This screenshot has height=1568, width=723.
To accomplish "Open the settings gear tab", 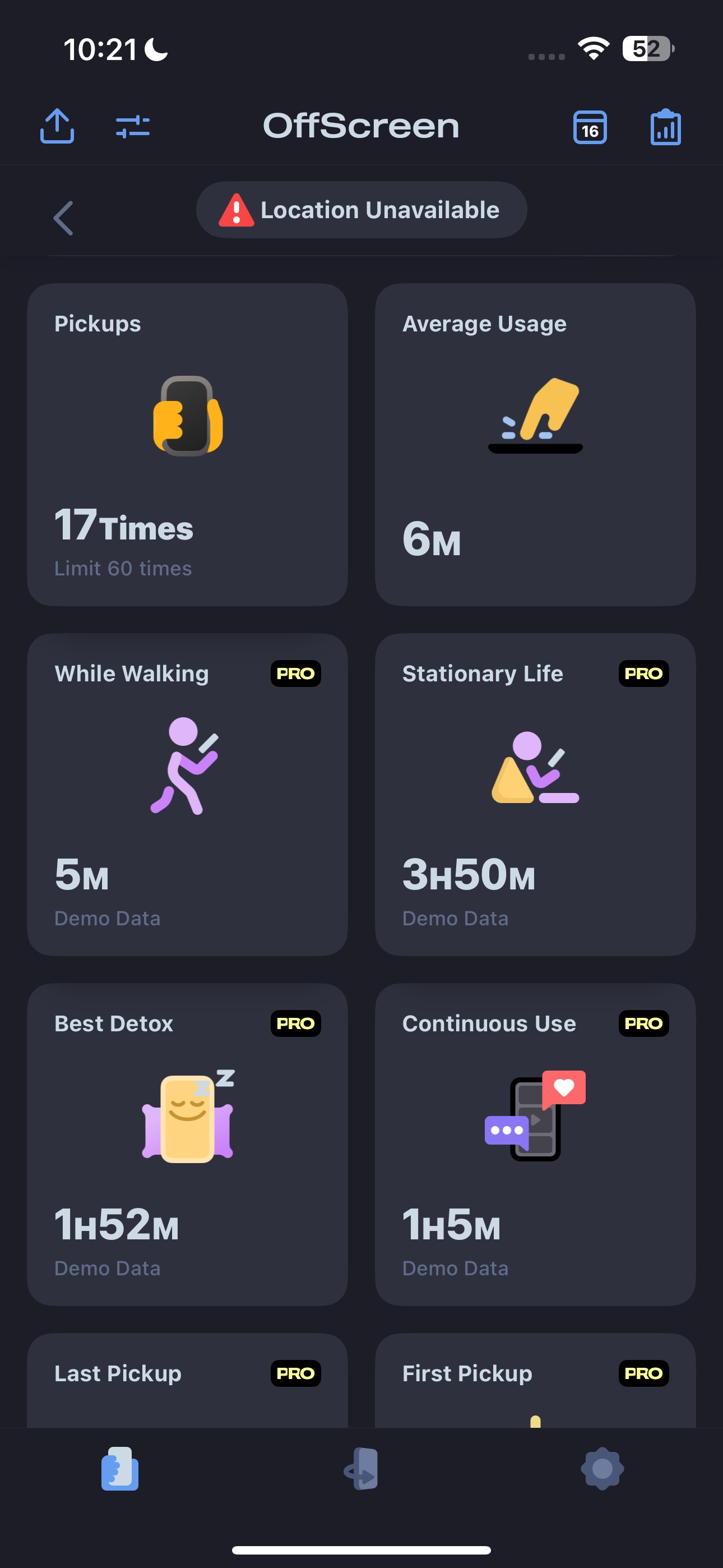I will [602, 1468].
